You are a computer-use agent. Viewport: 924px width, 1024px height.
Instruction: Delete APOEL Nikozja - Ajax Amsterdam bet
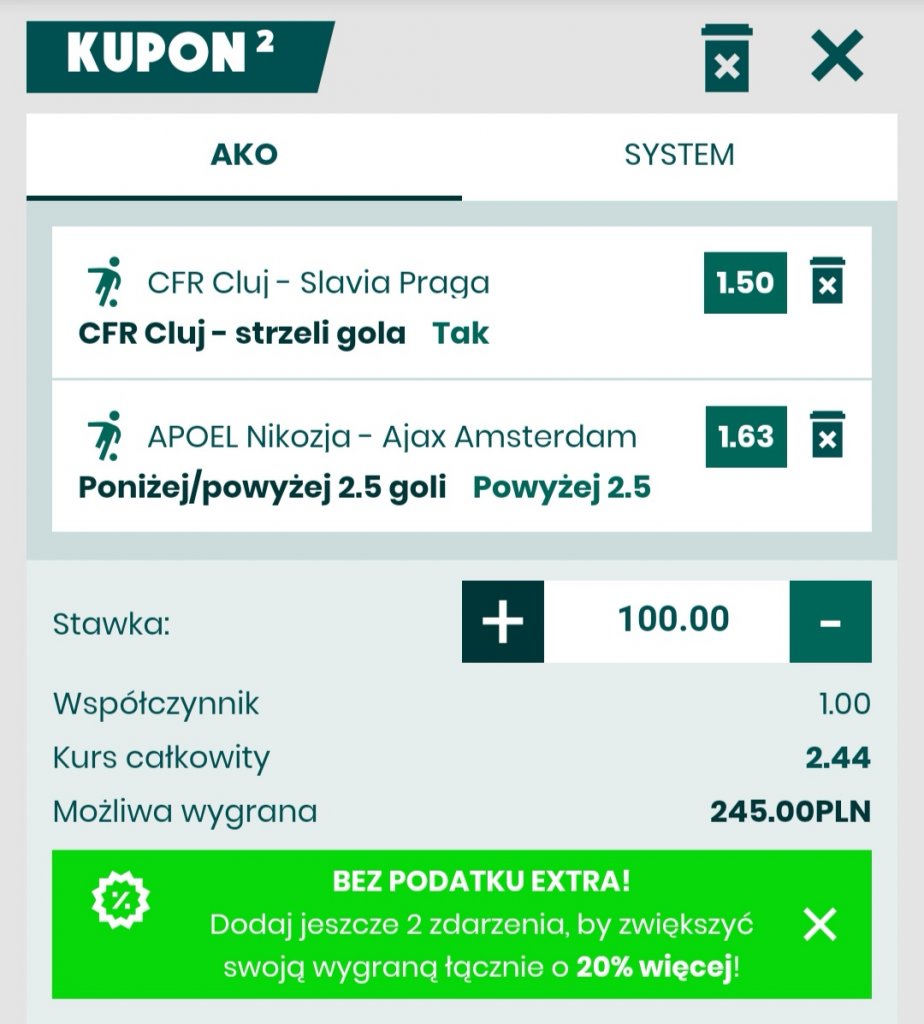pos(827,435)
